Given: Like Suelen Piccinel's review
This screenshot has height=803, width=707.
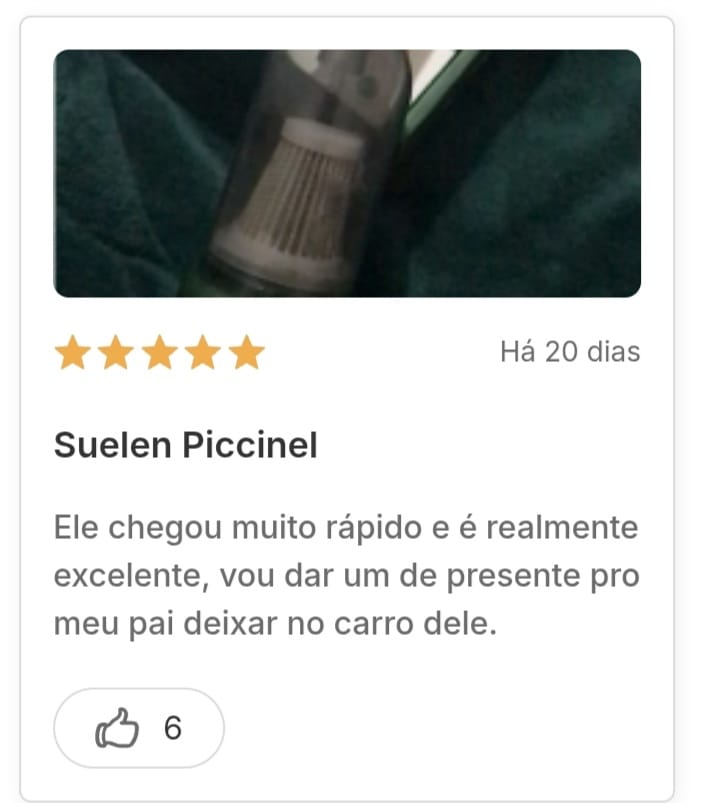Looking at the screenshot, I should pos(138,729).
